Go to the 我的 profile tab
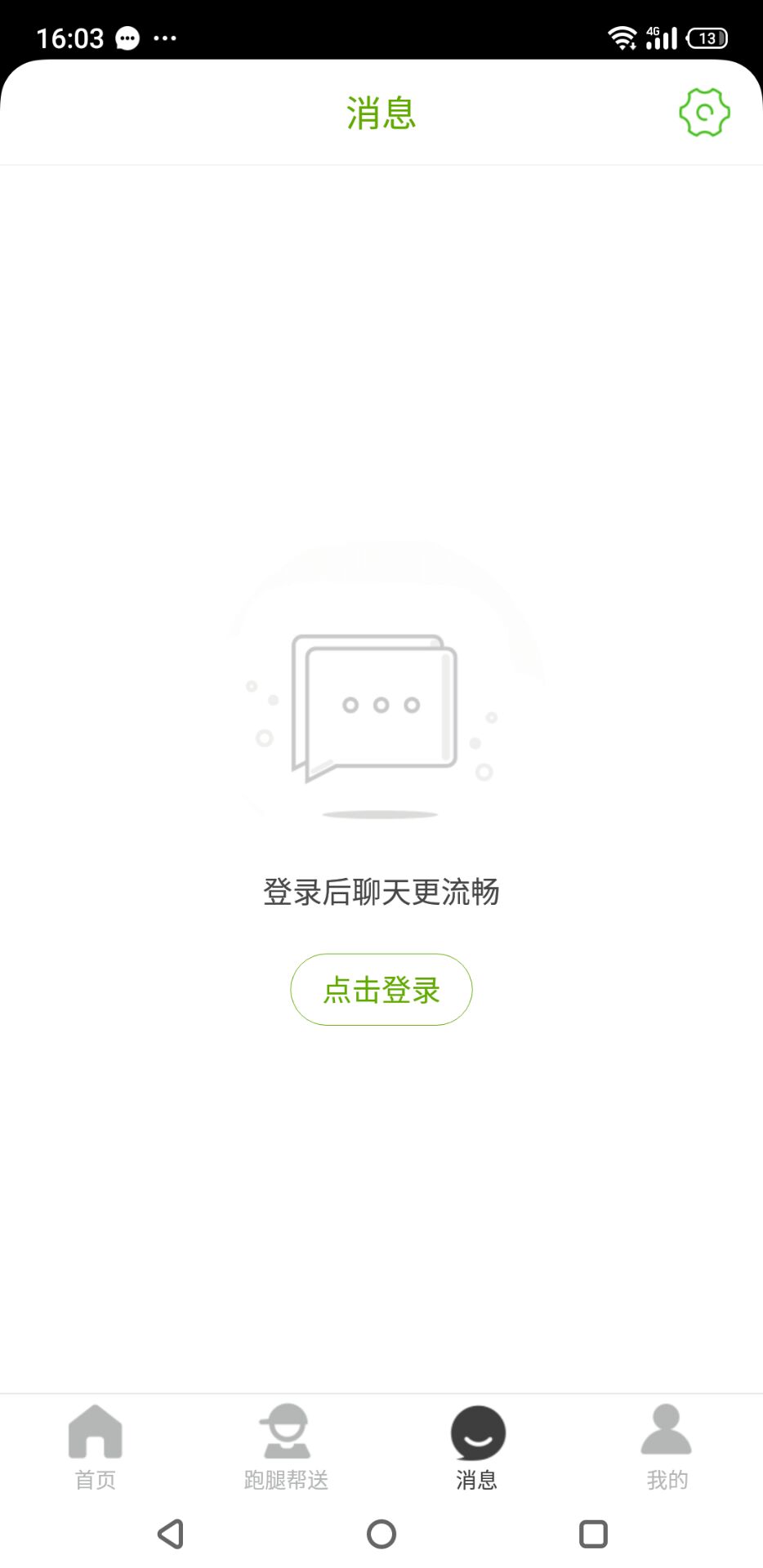 coord(667,1447)
